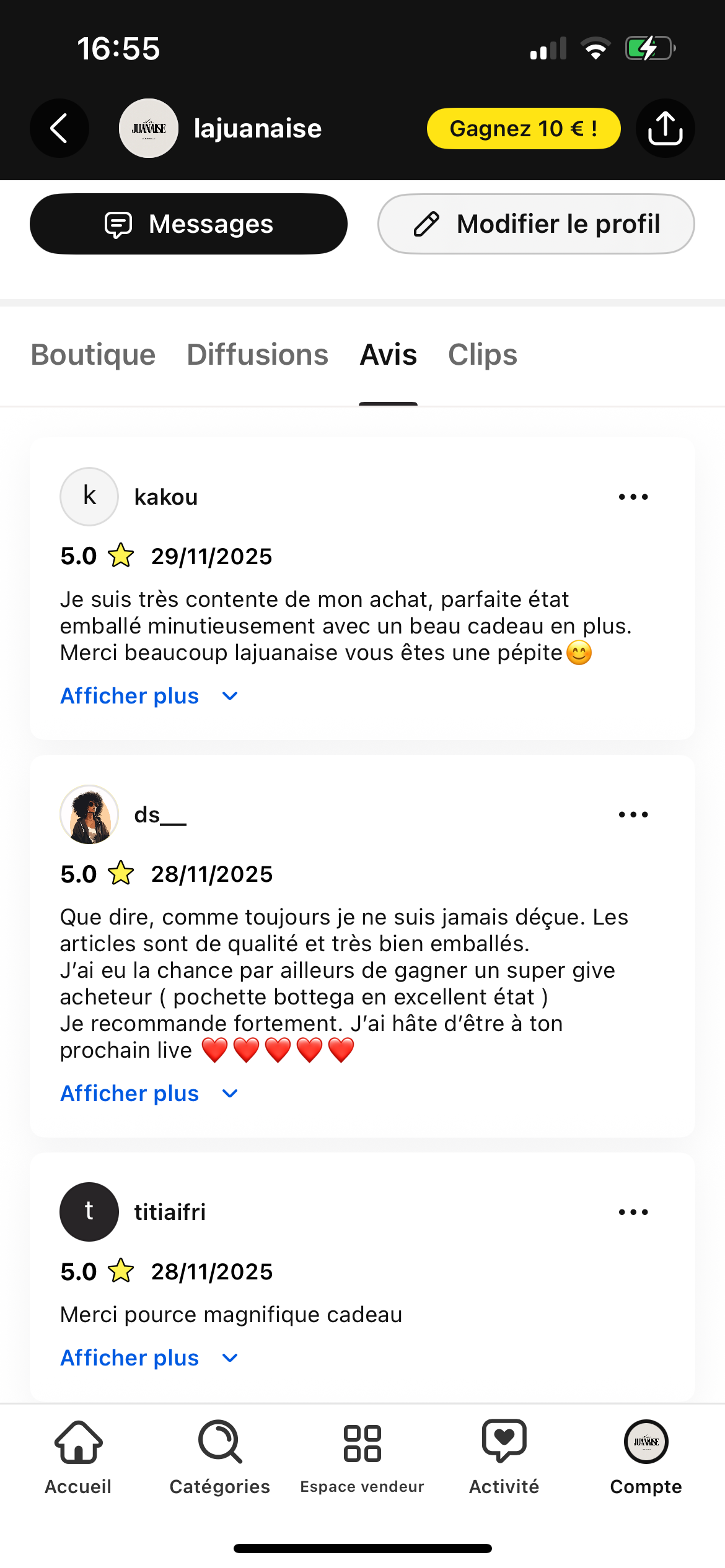Expand Afficher plus on titiaifri's review

click(x=149, y=1358)
